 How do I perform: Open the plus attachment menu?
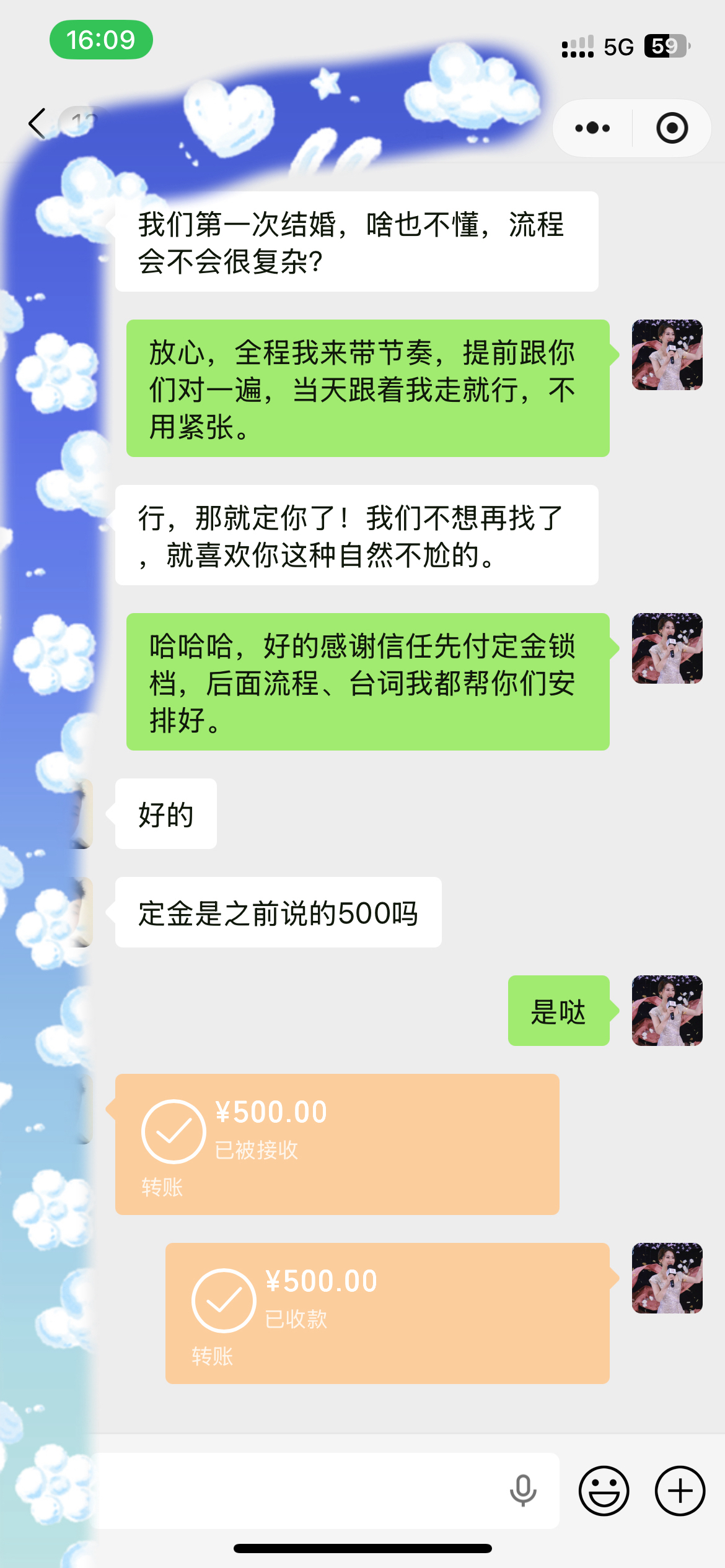[x=680, y=1490]
